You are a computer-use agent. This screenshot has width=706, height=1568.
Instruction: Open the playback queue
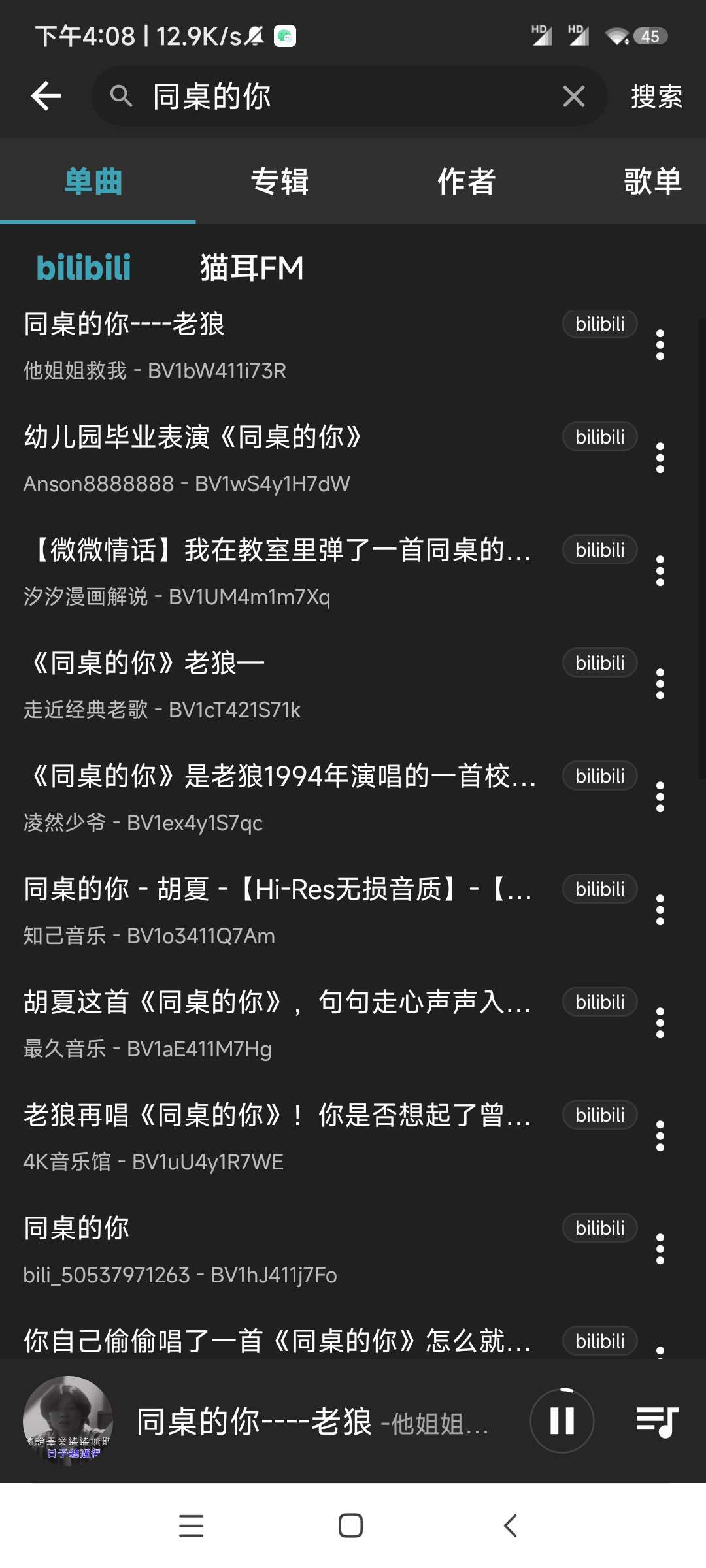(656, 1421)
